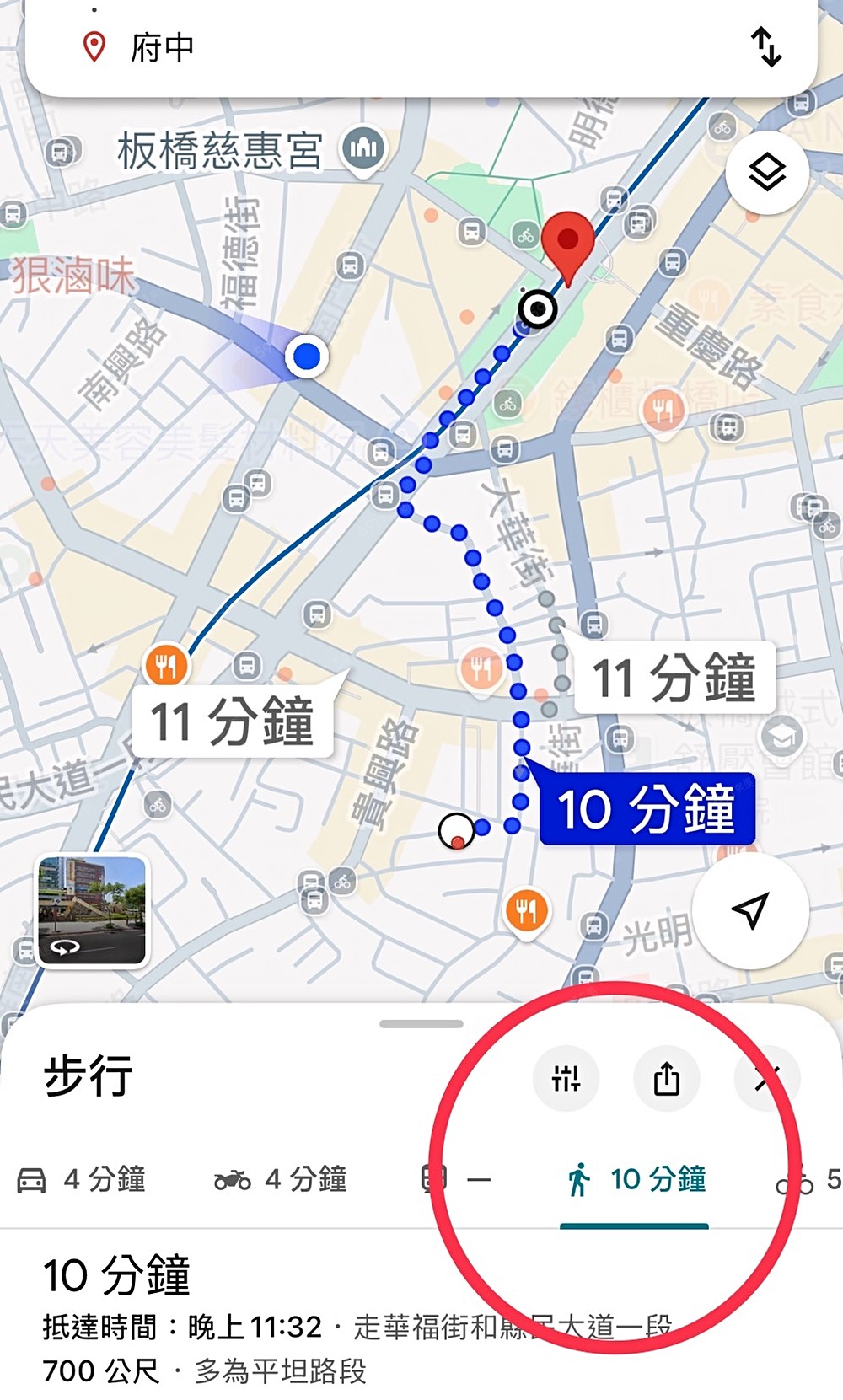The width and height of the screenshot is (843, 1400).
Task: Open the map layers selector
Action: 767,173
